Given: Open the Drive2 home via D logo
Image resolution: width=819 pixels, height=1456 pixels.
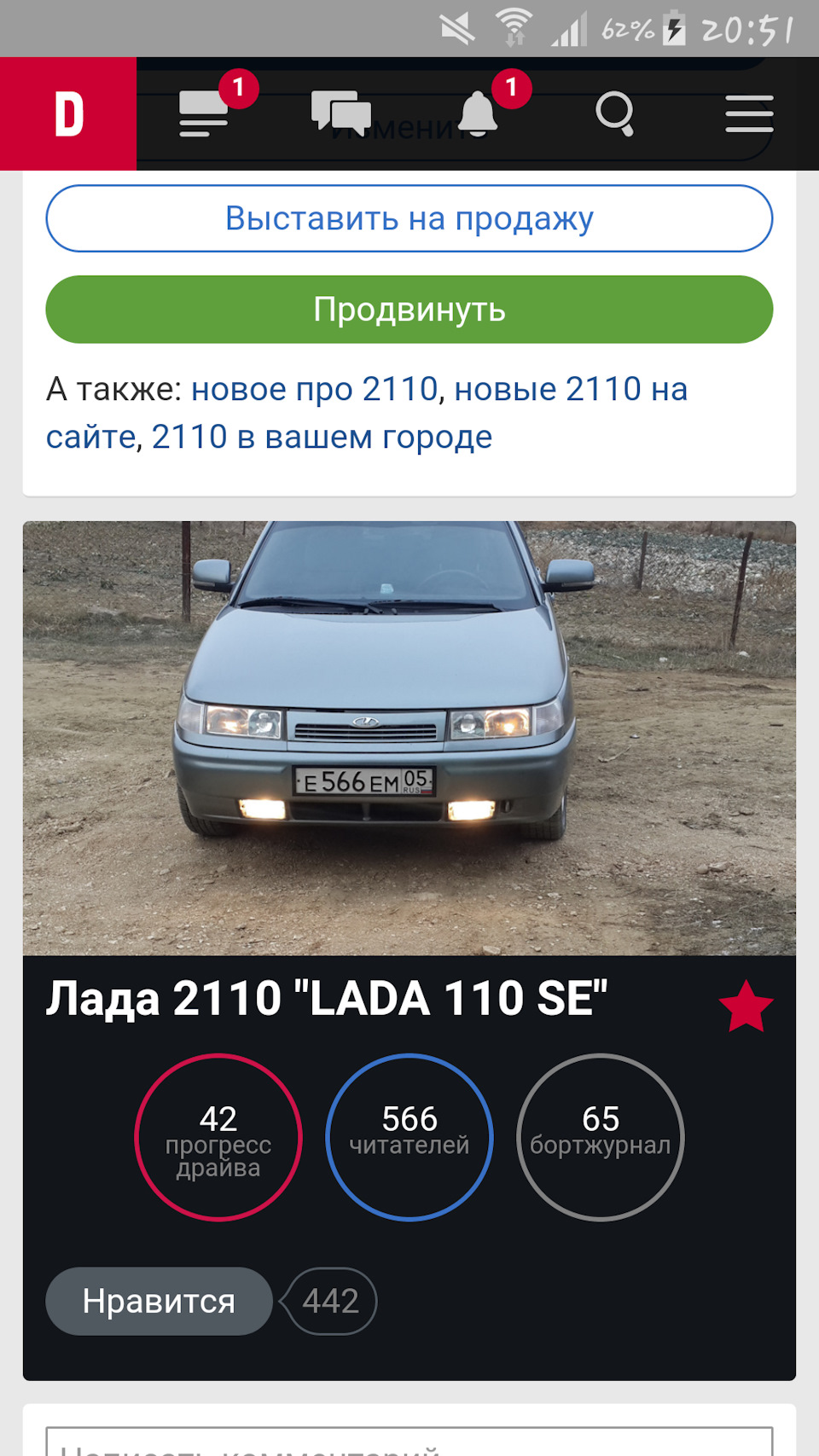Looking at the screenshot, I should (x=68, y=113).
